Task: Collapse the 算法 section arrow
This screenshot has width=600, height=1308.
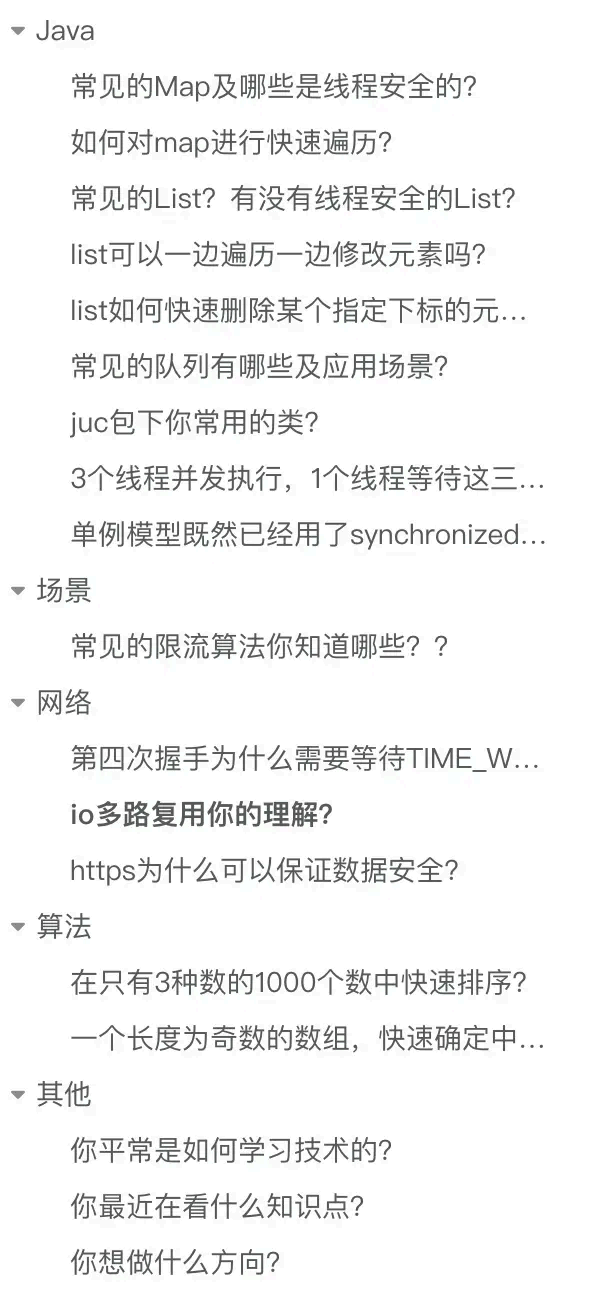Action: 17,927
